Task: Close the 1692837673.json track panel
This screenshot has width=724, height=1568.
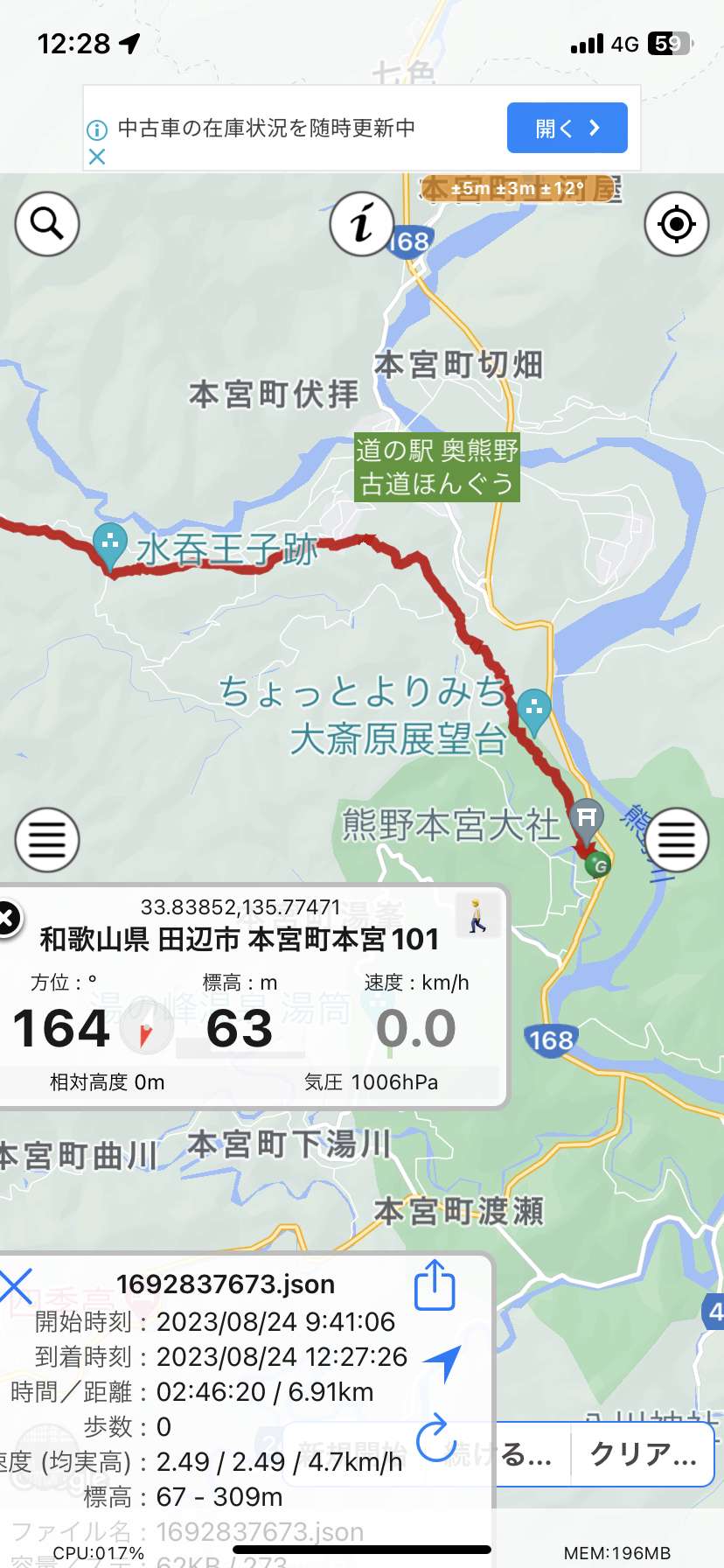Action: pos(15,1285)
